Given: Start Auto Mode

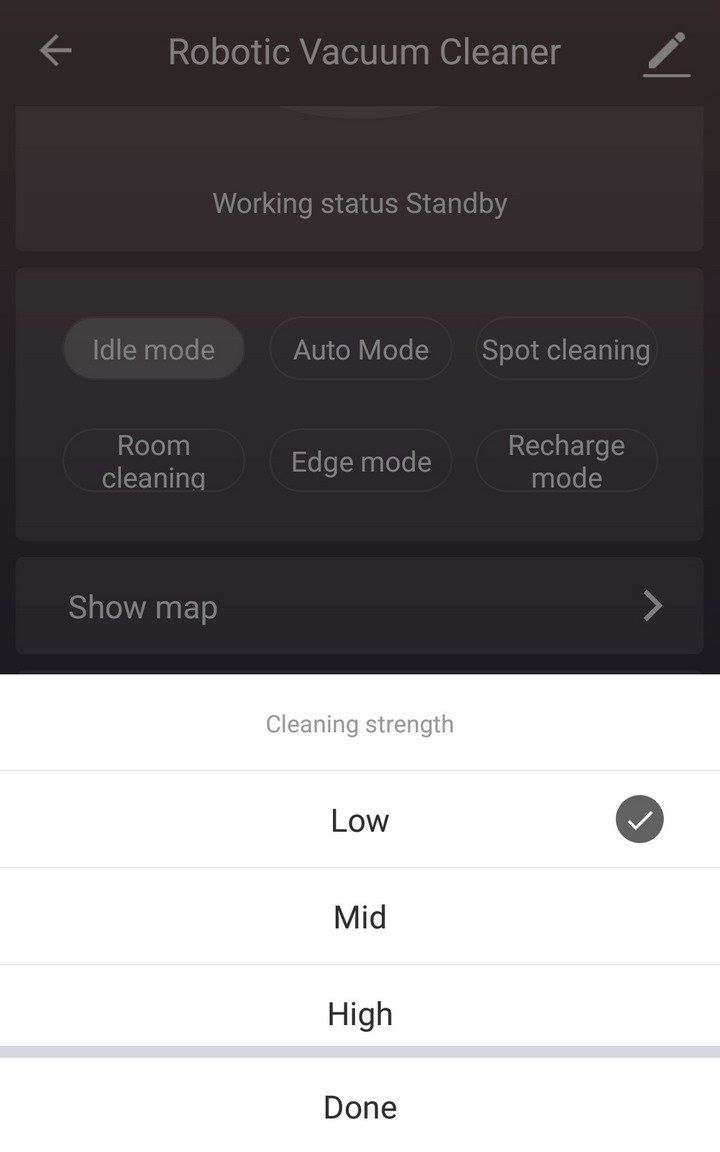Looking at the screenshot, I should click(361, 349).
